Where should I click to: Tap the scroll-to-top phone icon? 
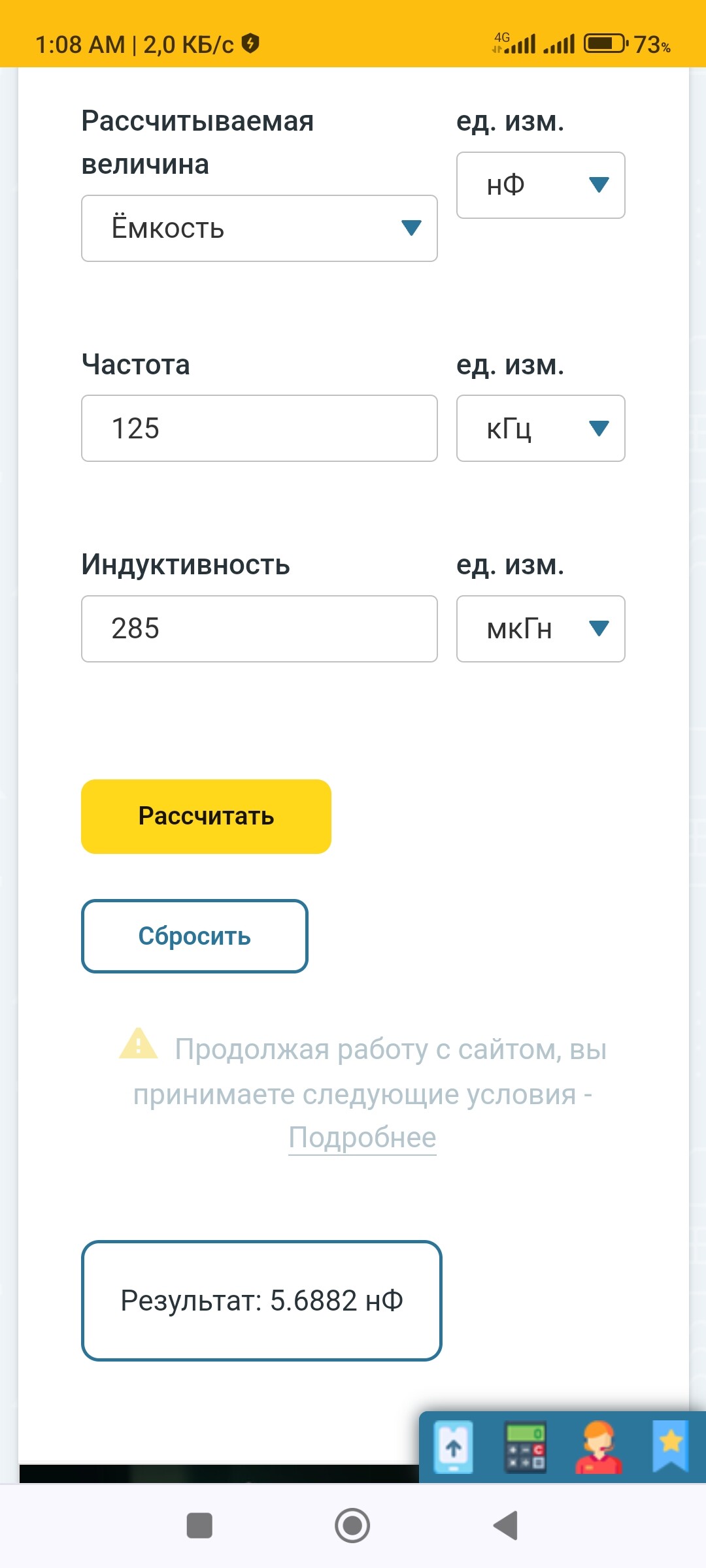[454, 1448]
